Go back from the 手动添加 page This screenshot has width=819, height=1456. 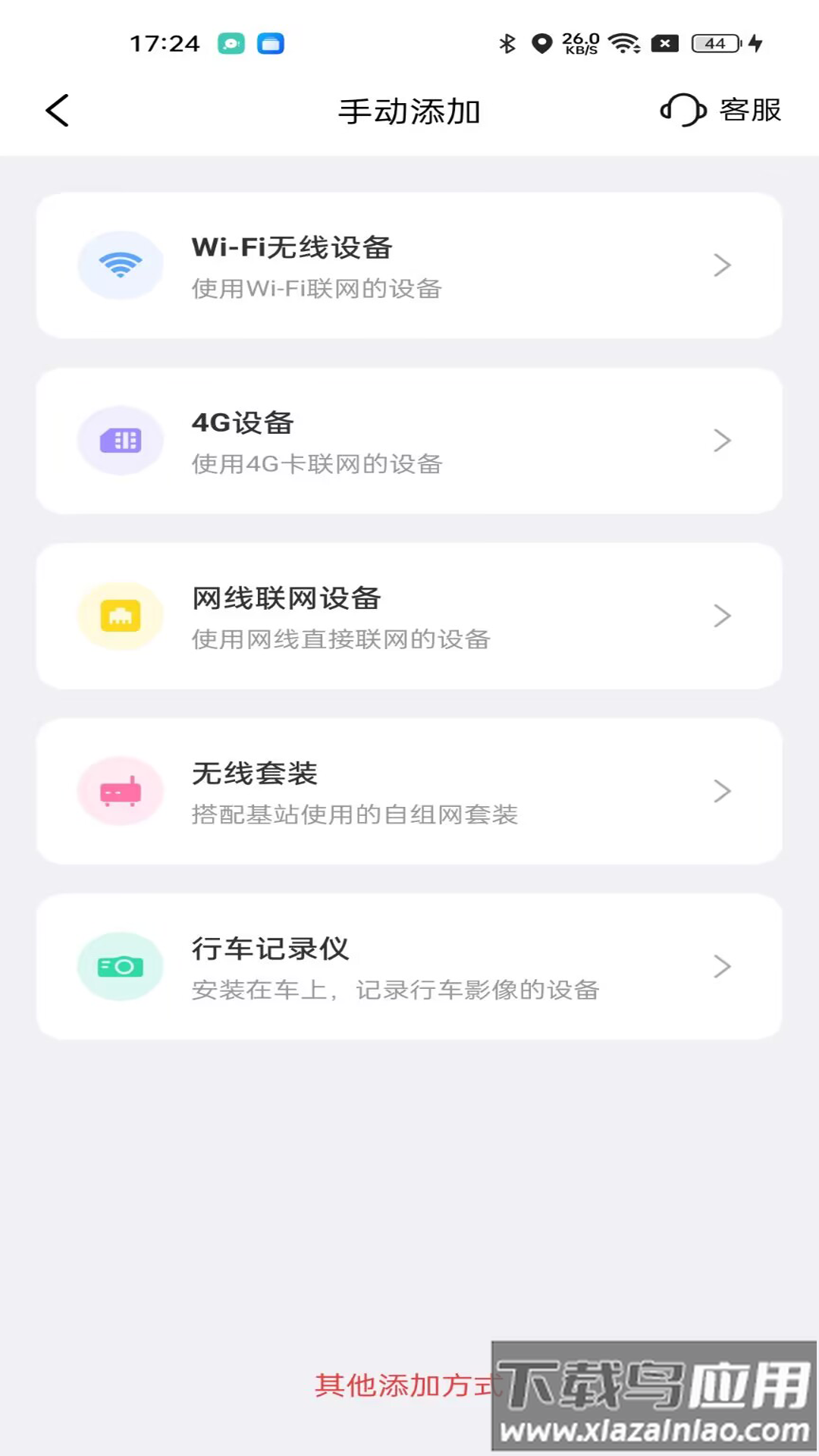(58, 111)
